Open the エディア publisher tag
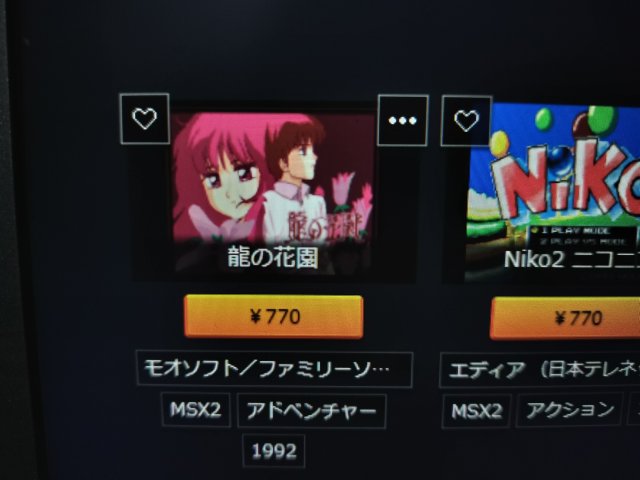The image size is (640, 480). pos(540,369)
